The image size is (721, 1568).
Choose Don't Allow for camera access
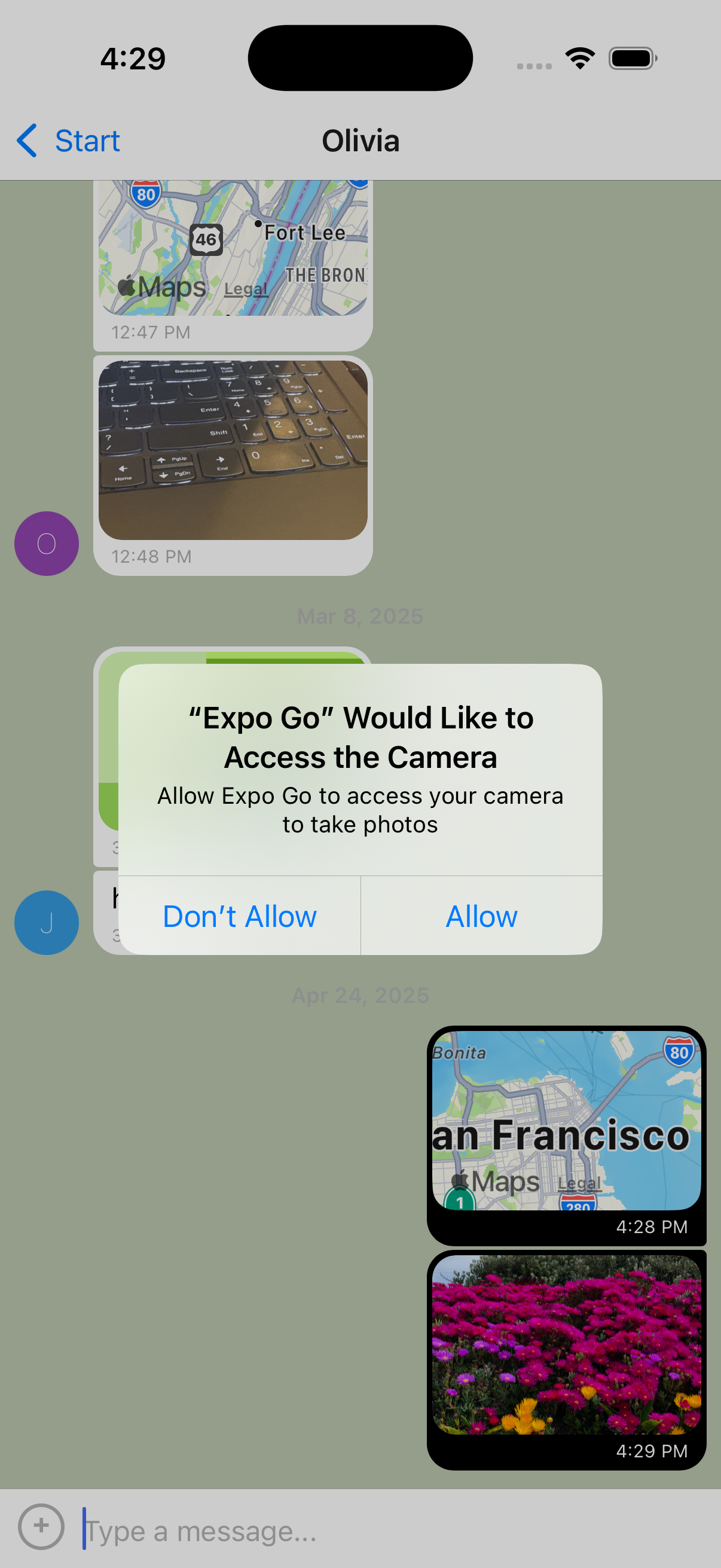240,916
